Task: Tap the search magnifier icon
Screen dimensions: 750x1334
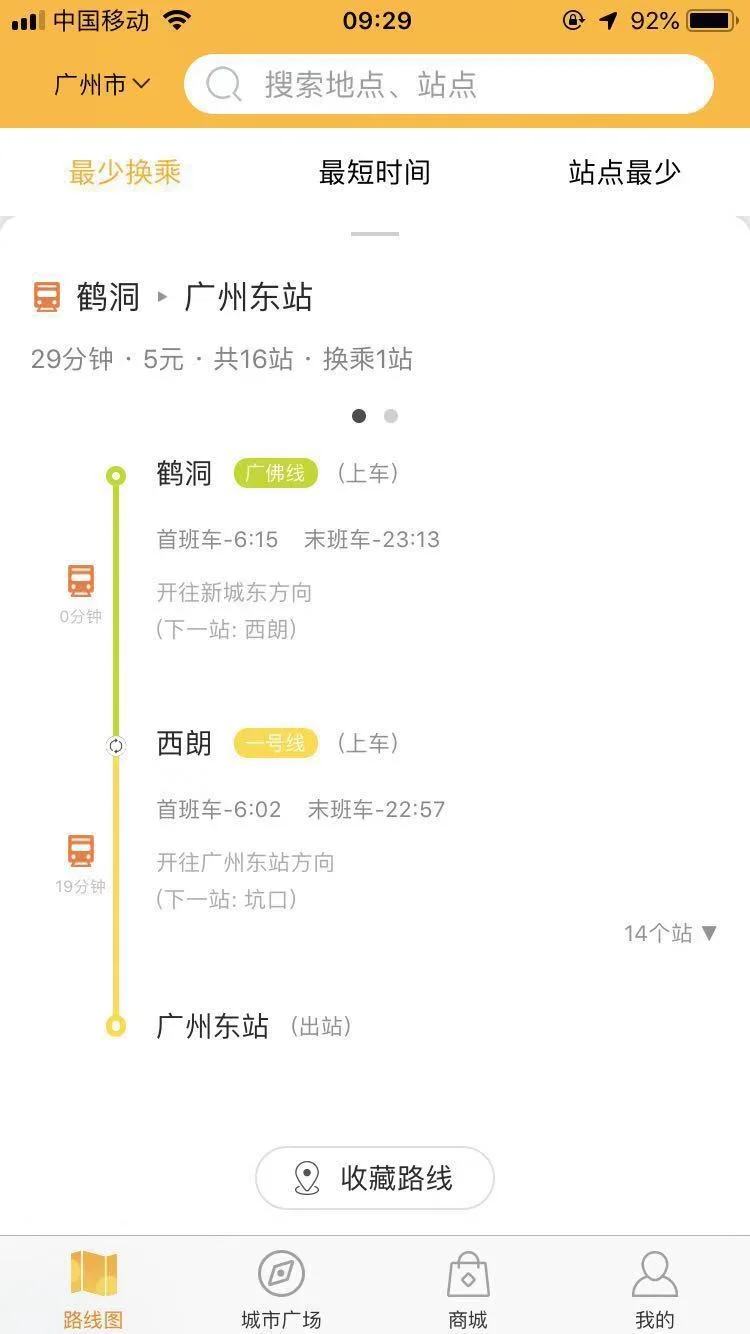Action: click(x=222, y=85)
